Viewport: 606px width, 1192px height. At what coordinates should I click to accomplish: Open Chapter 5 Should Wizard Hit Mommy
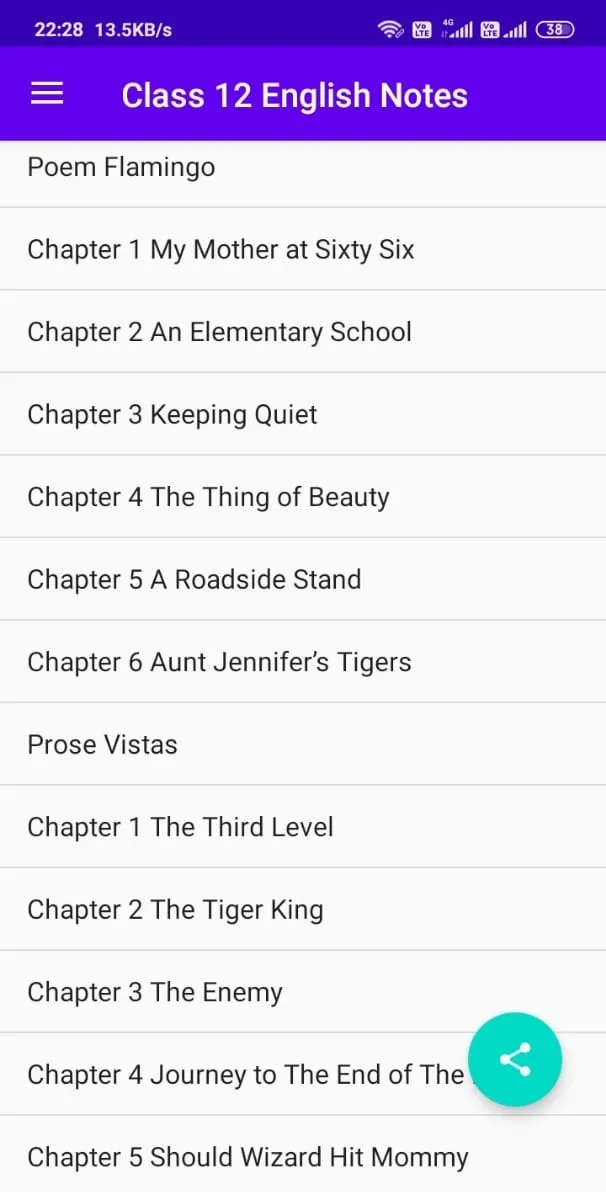[303, 1154]
